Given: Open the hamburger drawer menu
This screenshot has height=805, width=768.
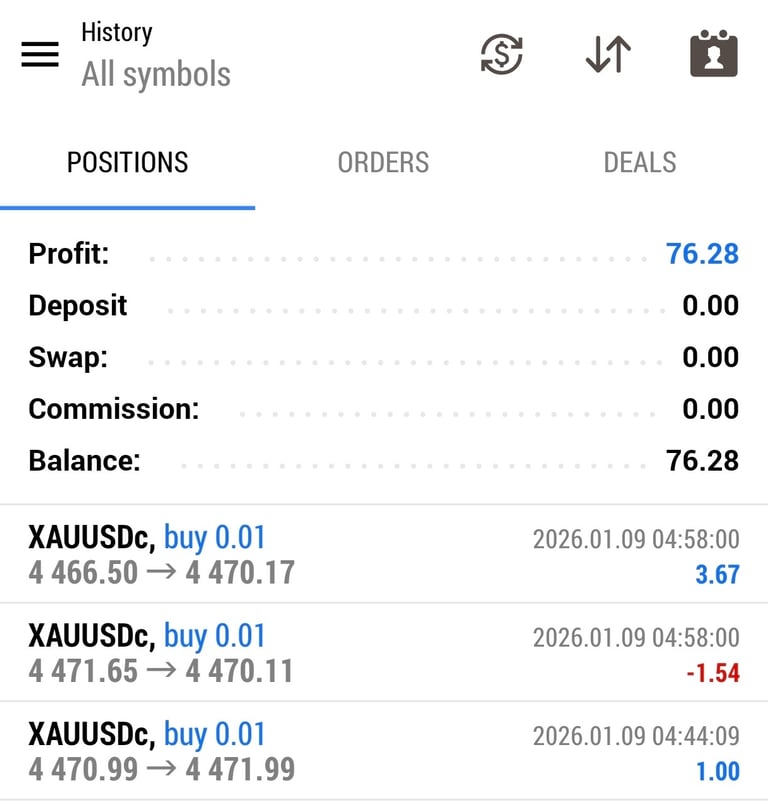Looking at the screenshot, I should click(40, 55).
